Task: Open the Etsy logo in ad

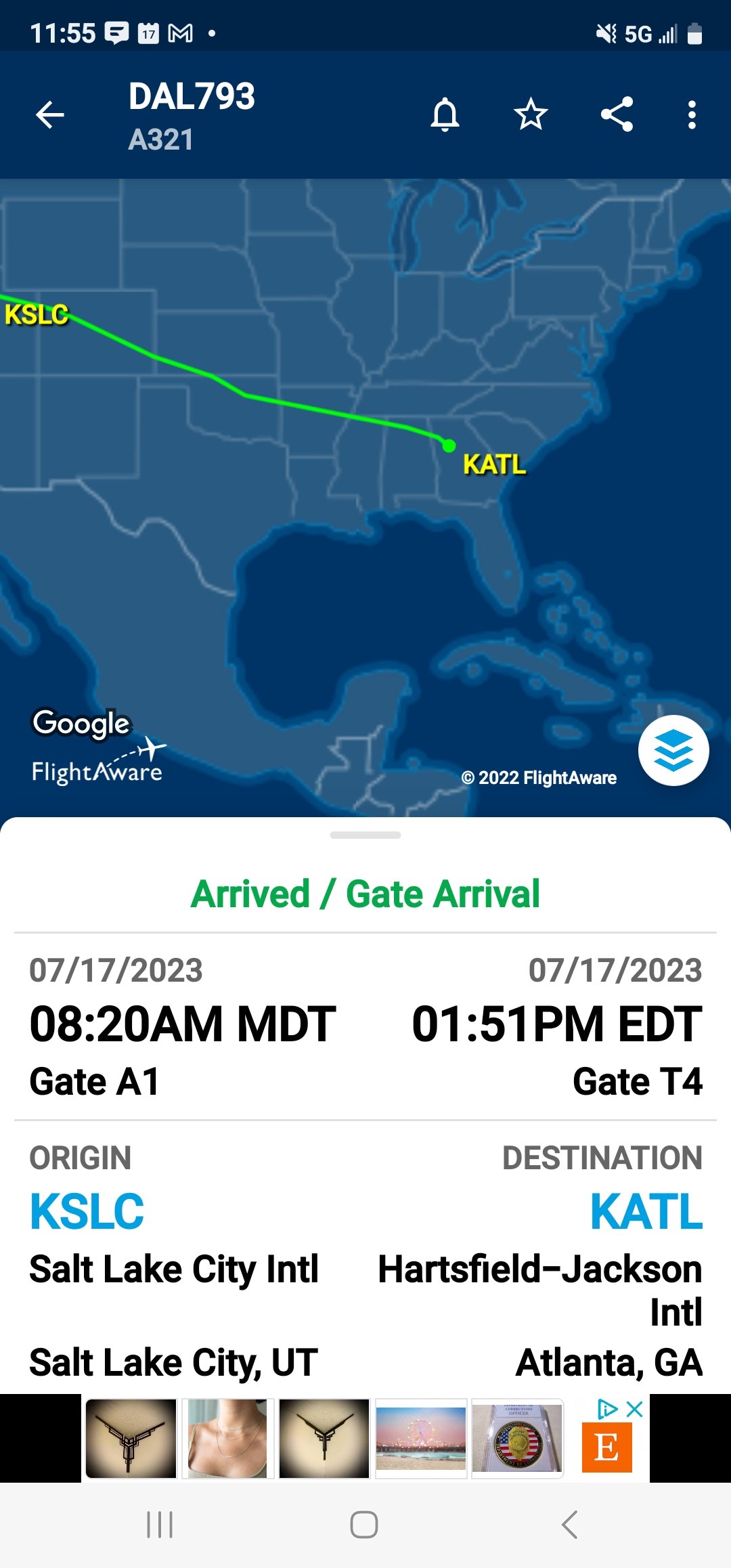Action: 606,1447
